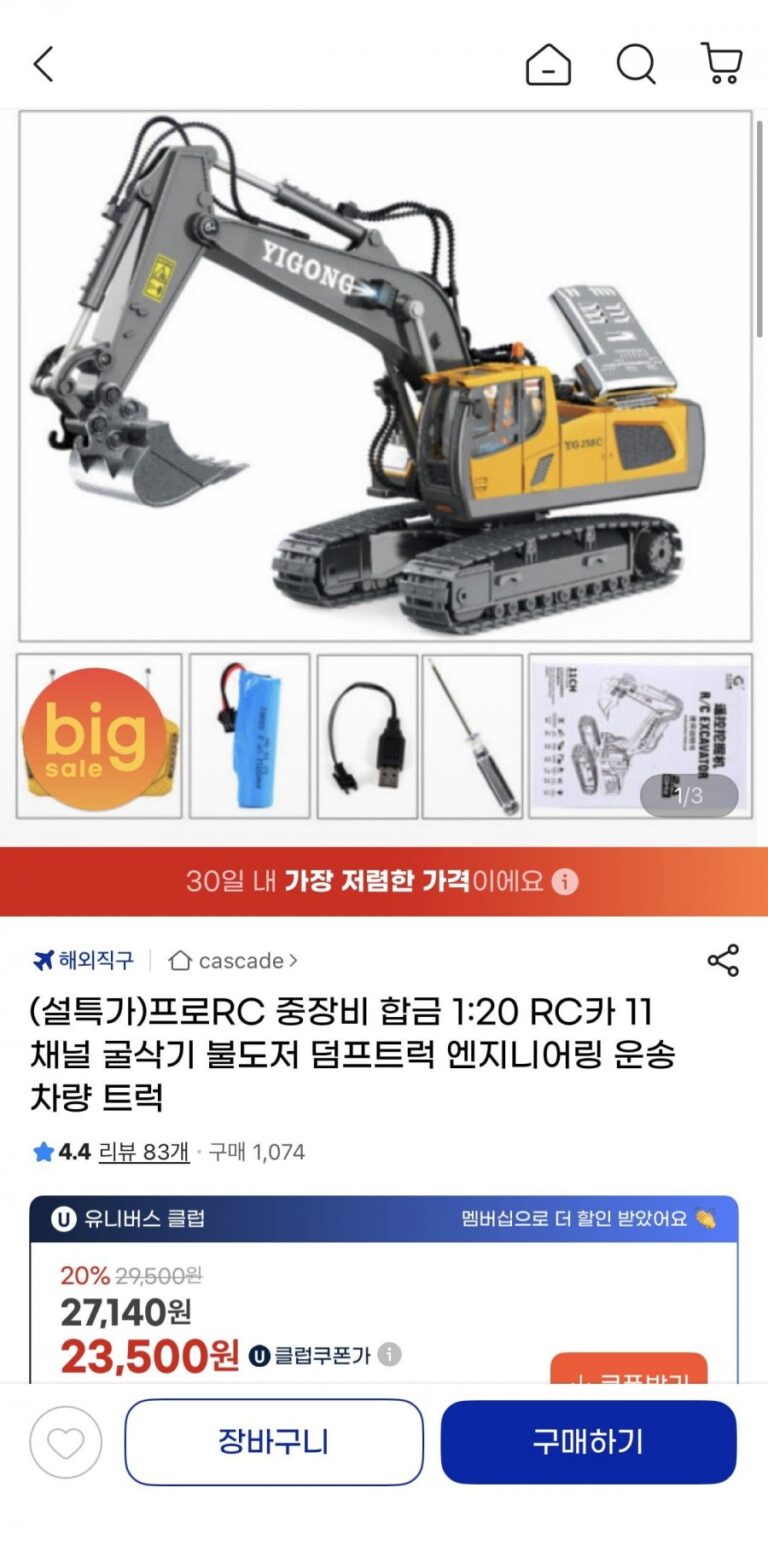This screenshot has height=1563, width=768.
Task: Share this product
Action: coord(723,960)
